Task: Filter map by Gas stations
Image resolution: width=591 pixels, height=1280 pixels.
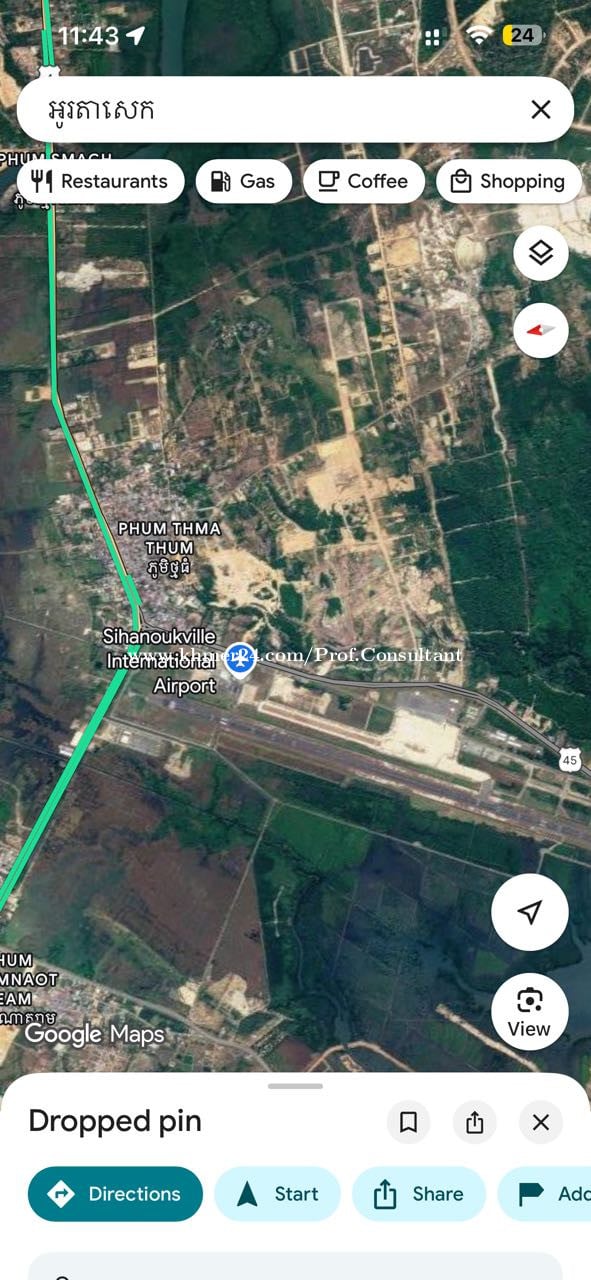Action: click(x=243, y=181)
